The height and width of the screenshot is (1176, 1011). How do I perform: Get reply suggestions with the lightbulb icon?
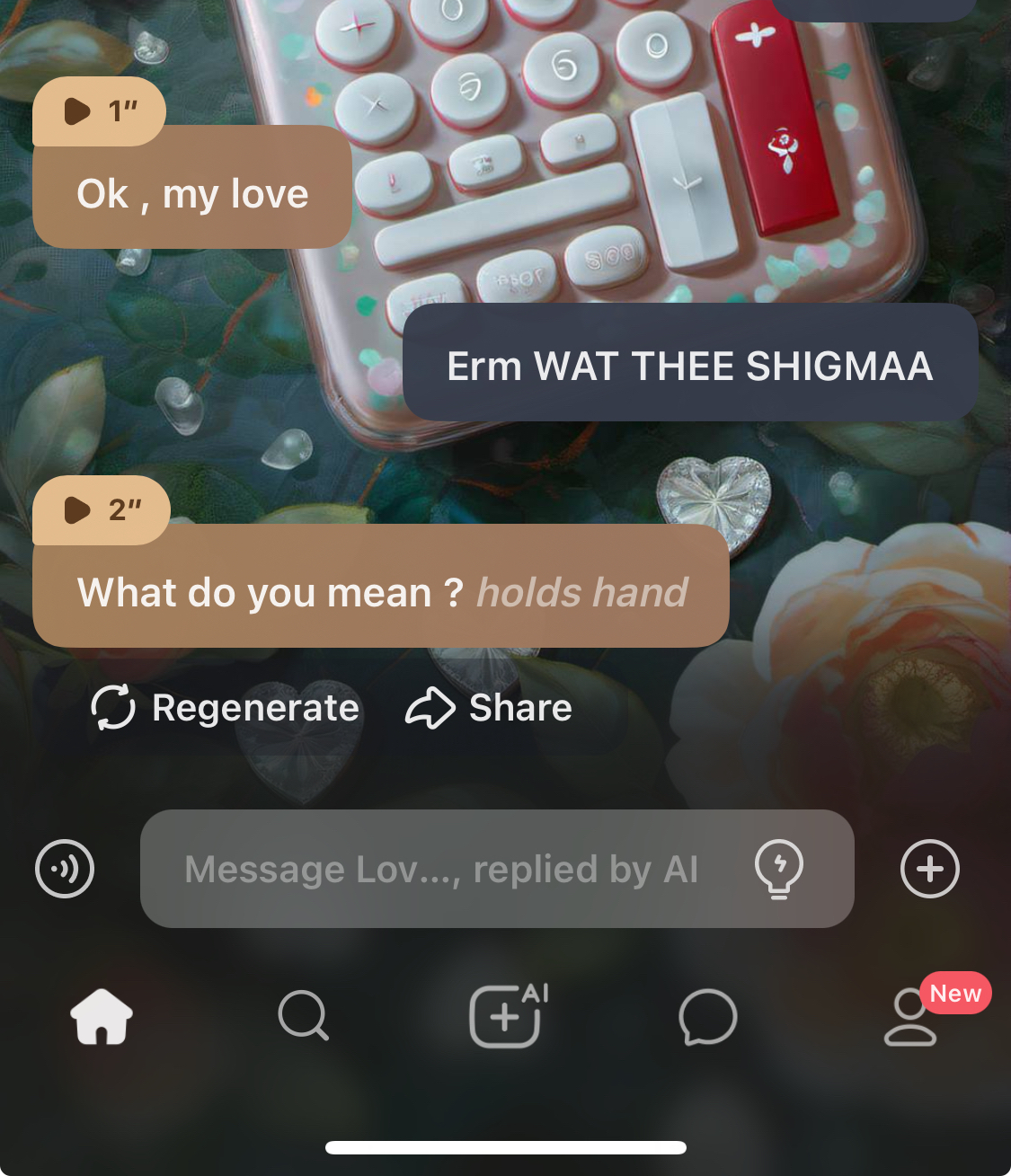pyautogui.click(x=778, y=869)
